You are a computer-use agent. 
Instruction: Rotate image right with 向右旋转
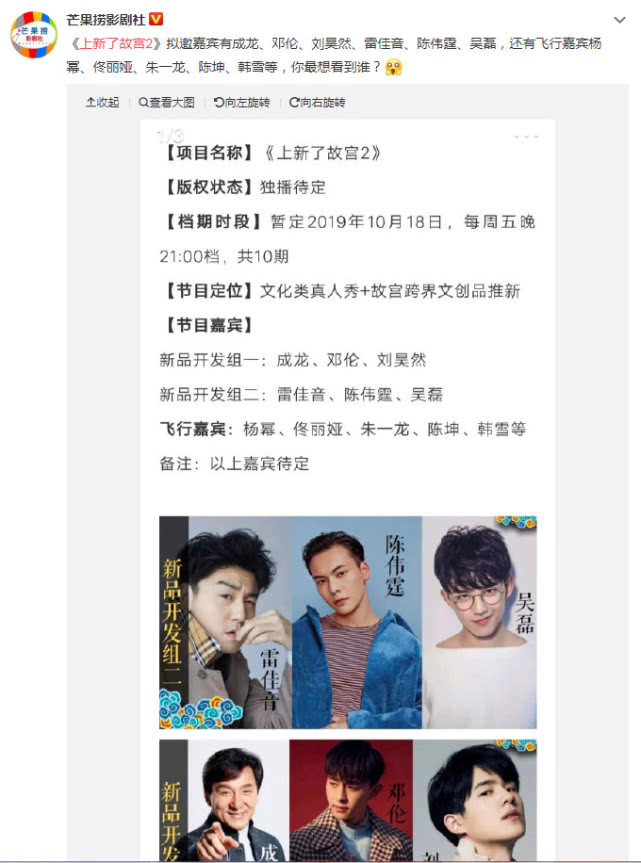(x=317, y=102)
